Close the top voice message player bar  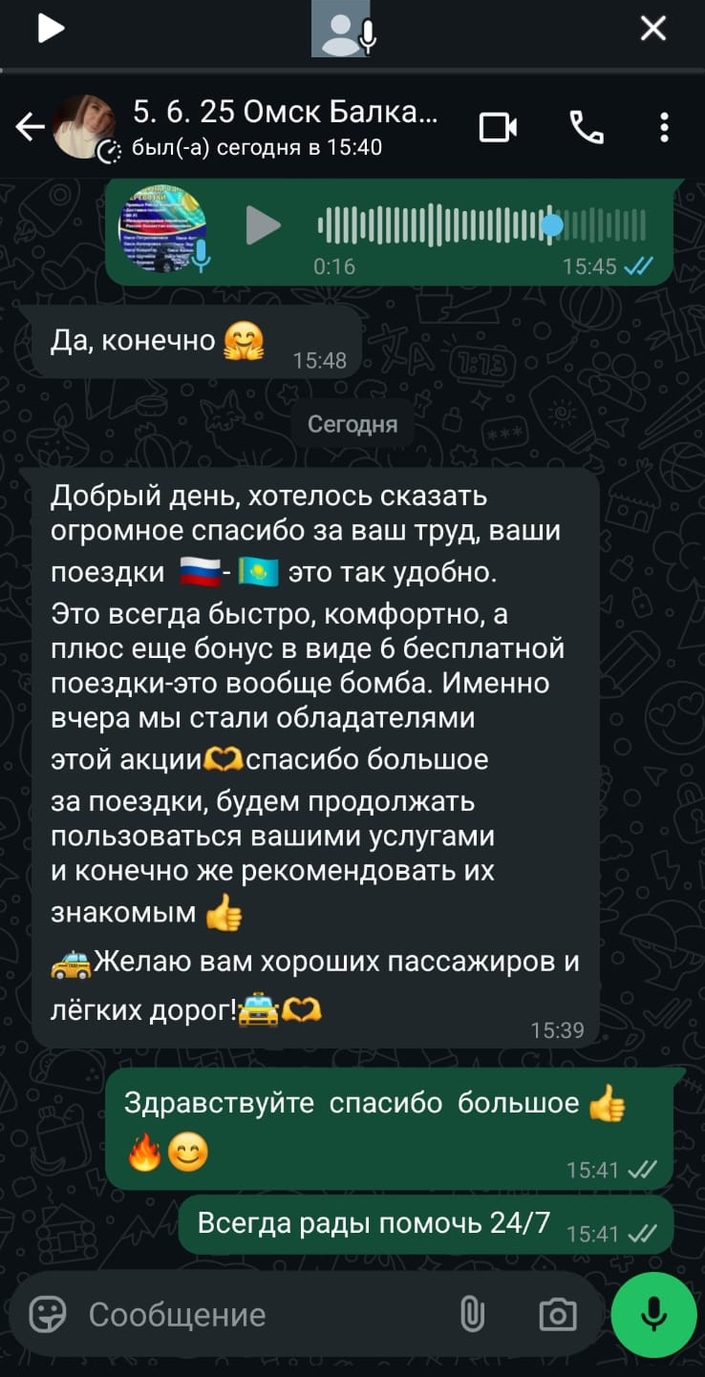653,29
